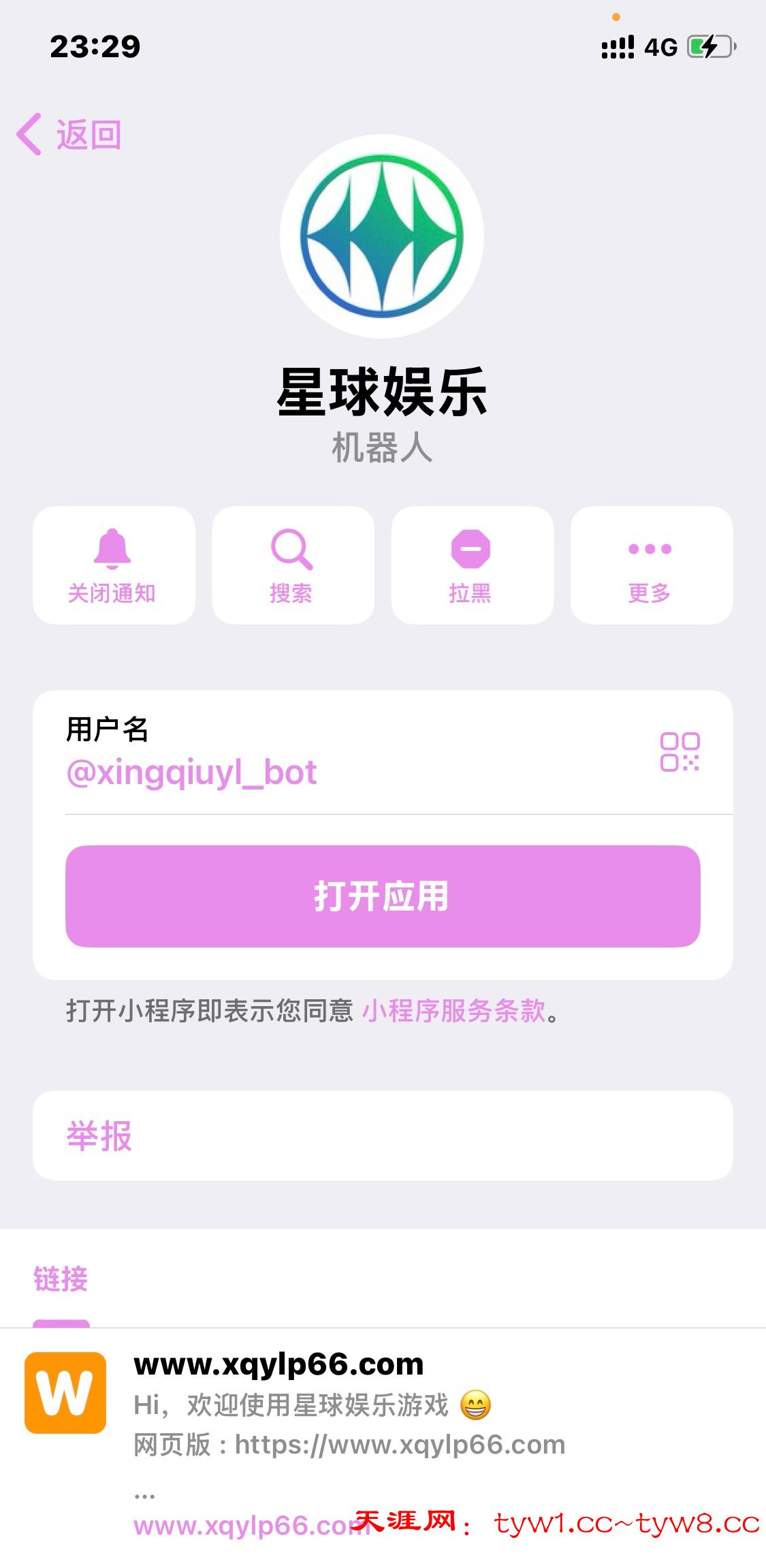Viewport: 766px width, 1568px height.
Task: Launch the app with 打开应用
Action: (383, 896)
